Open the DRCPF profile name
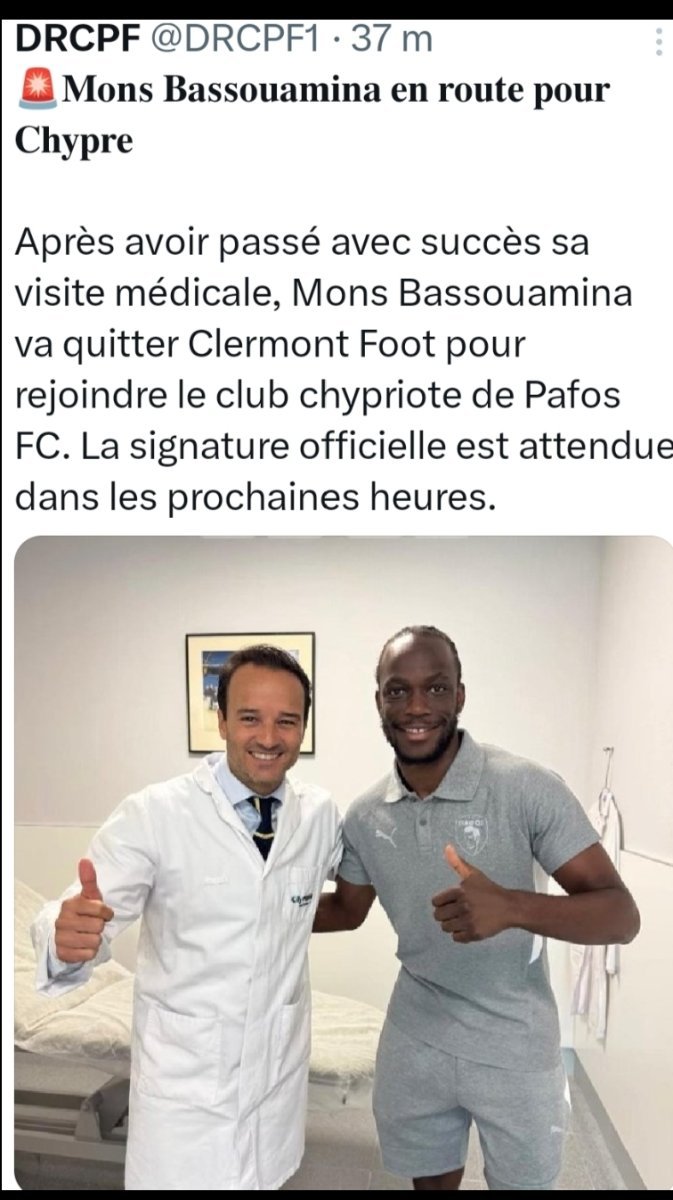This screenshot has height=1200, width=673. tap(77, 39)
